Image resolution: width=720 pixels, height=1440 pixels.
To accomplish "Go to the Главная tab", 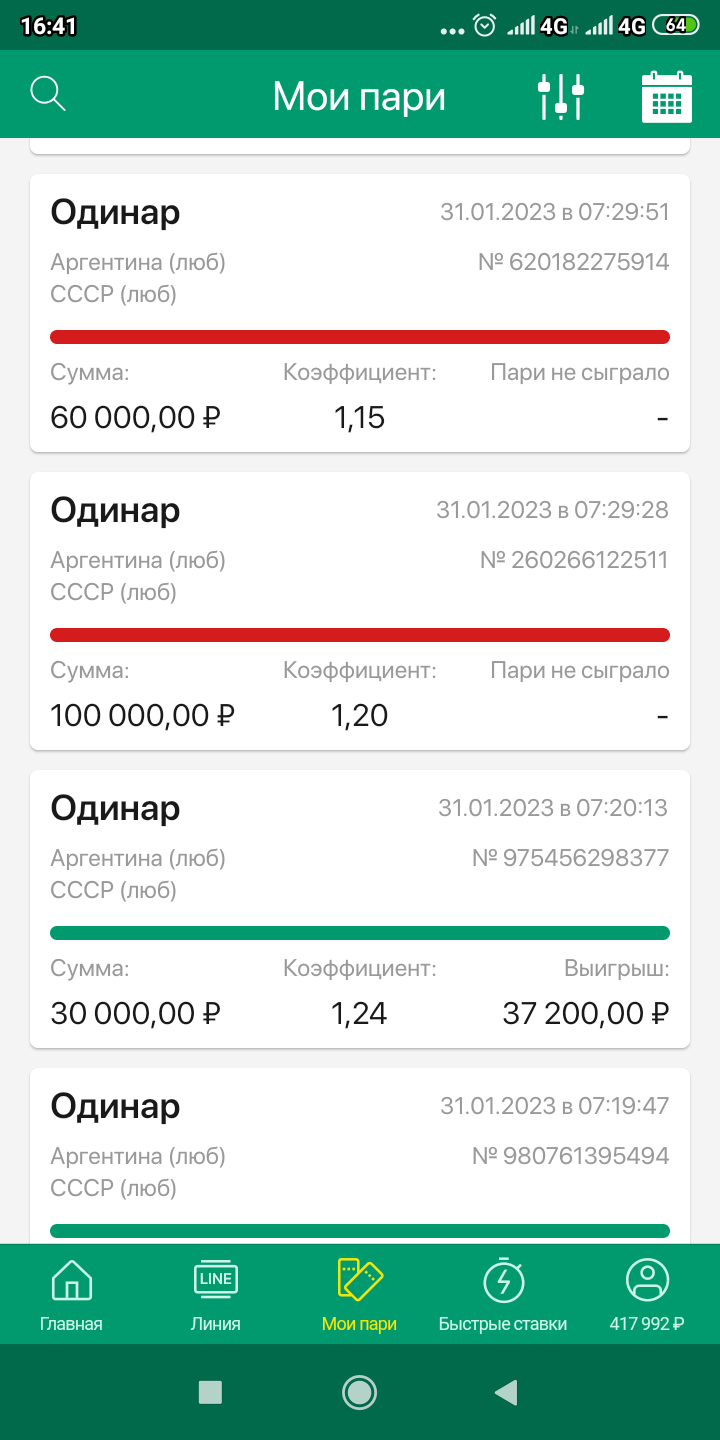I will [x=71, y=1295].
